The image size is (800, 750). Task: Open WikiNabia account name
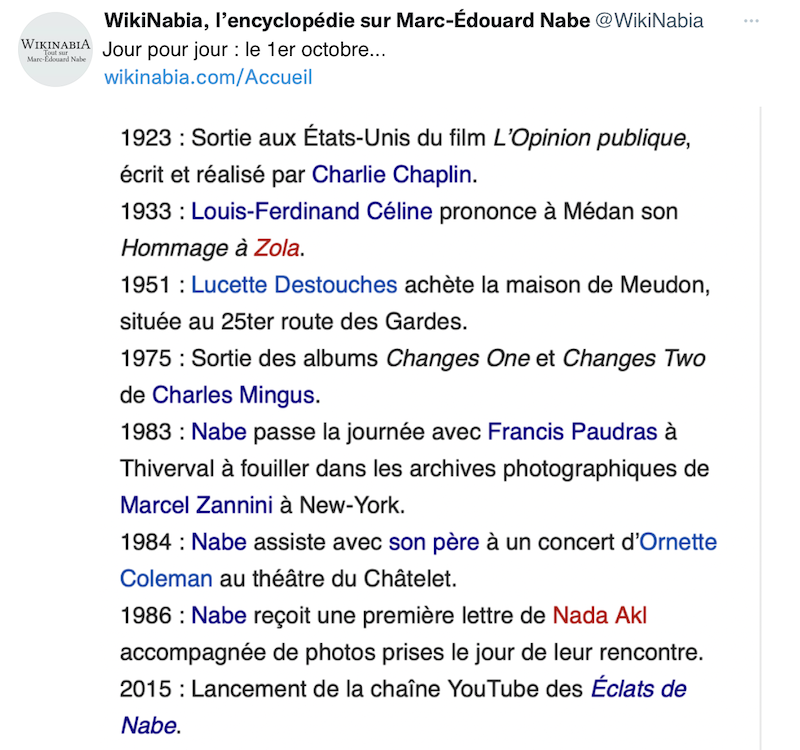(346, 21)
